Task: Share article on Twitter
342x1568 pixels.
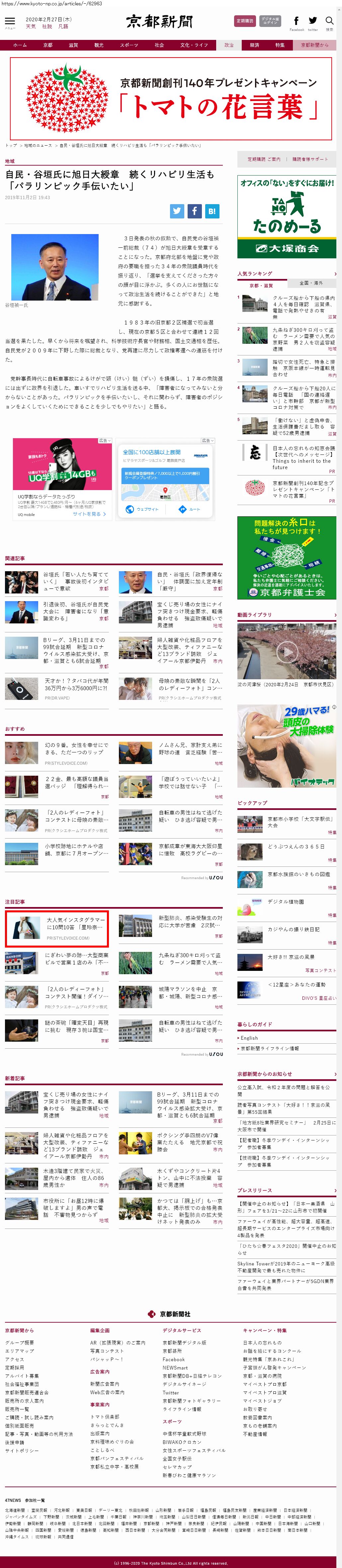Action: (x=177, y=211)
